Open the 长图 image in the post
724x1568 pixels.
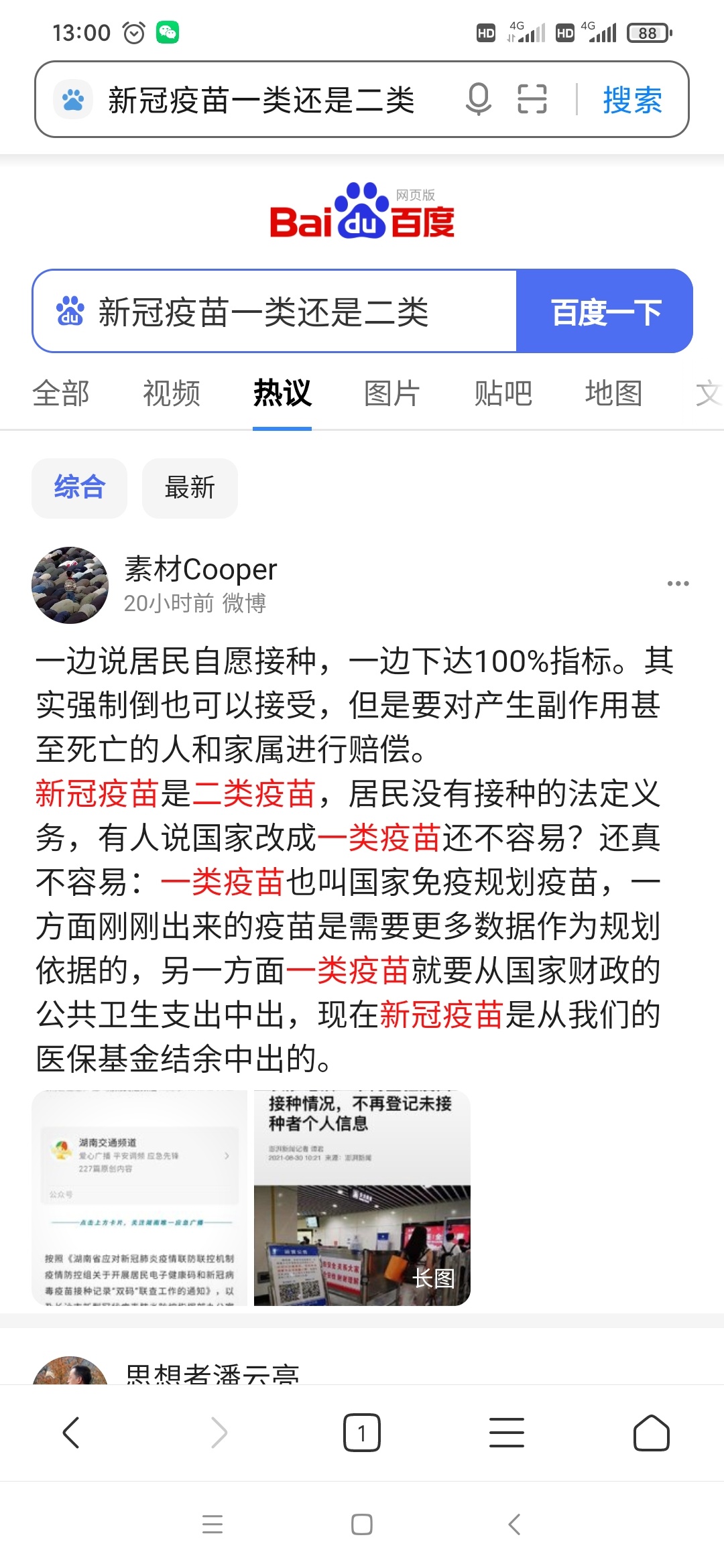click(x=362, y=1197)
